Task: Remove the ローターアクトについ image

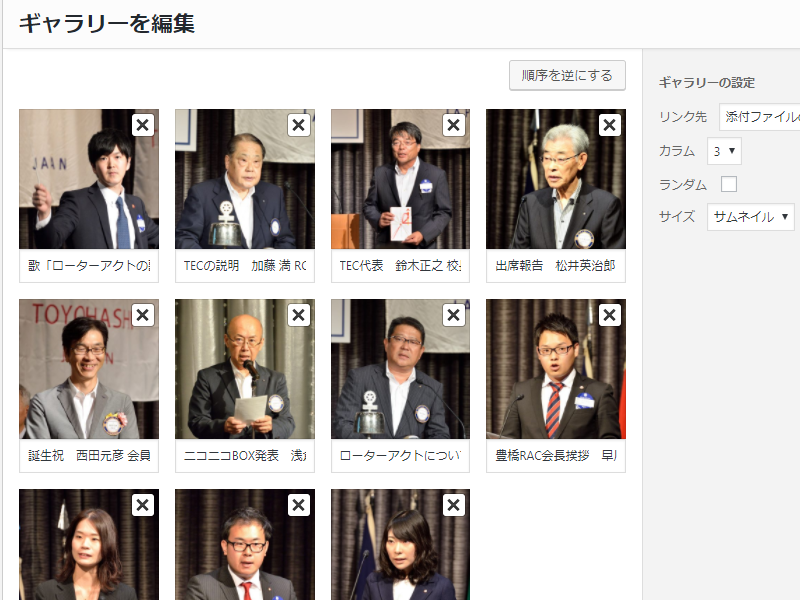Action: (454, 315)
